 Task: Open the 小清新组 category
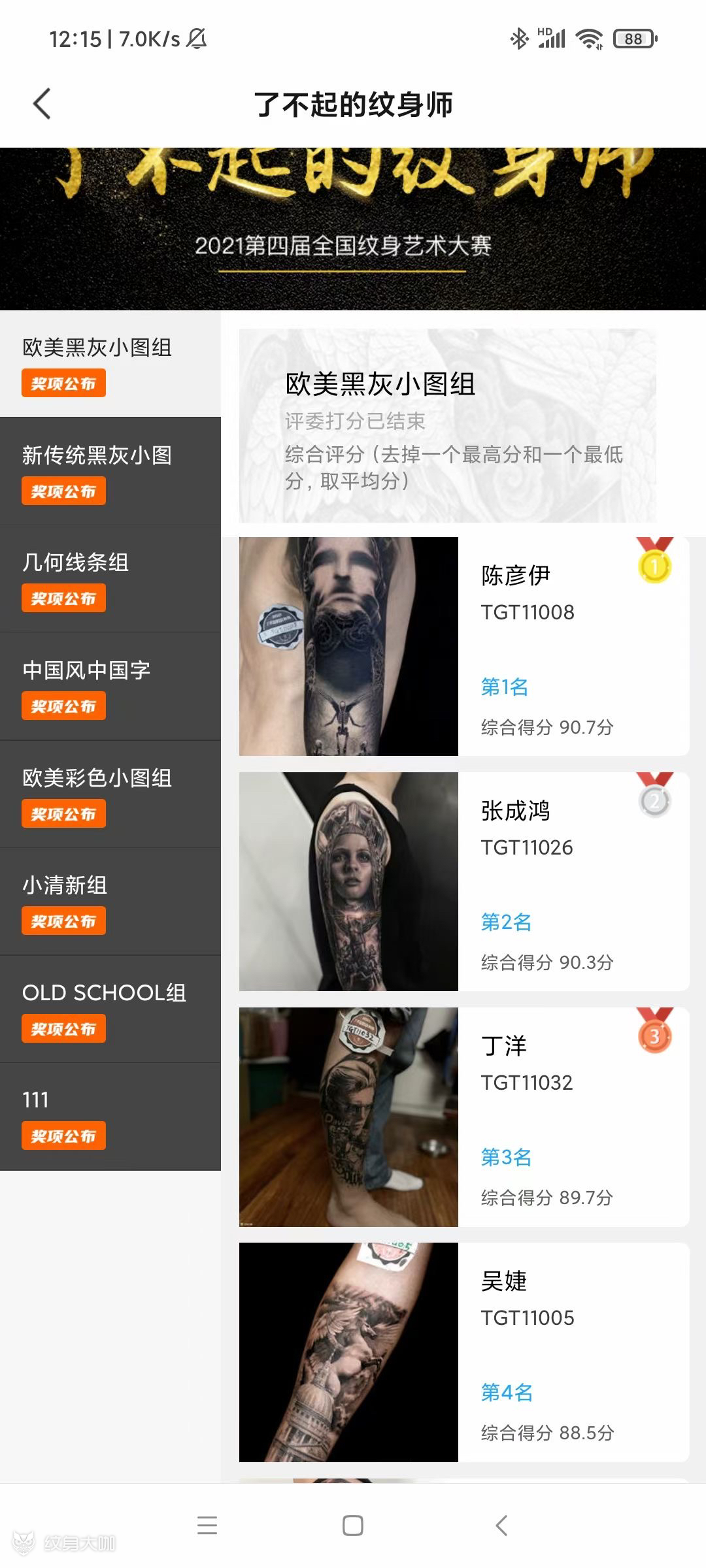point(110,902)
